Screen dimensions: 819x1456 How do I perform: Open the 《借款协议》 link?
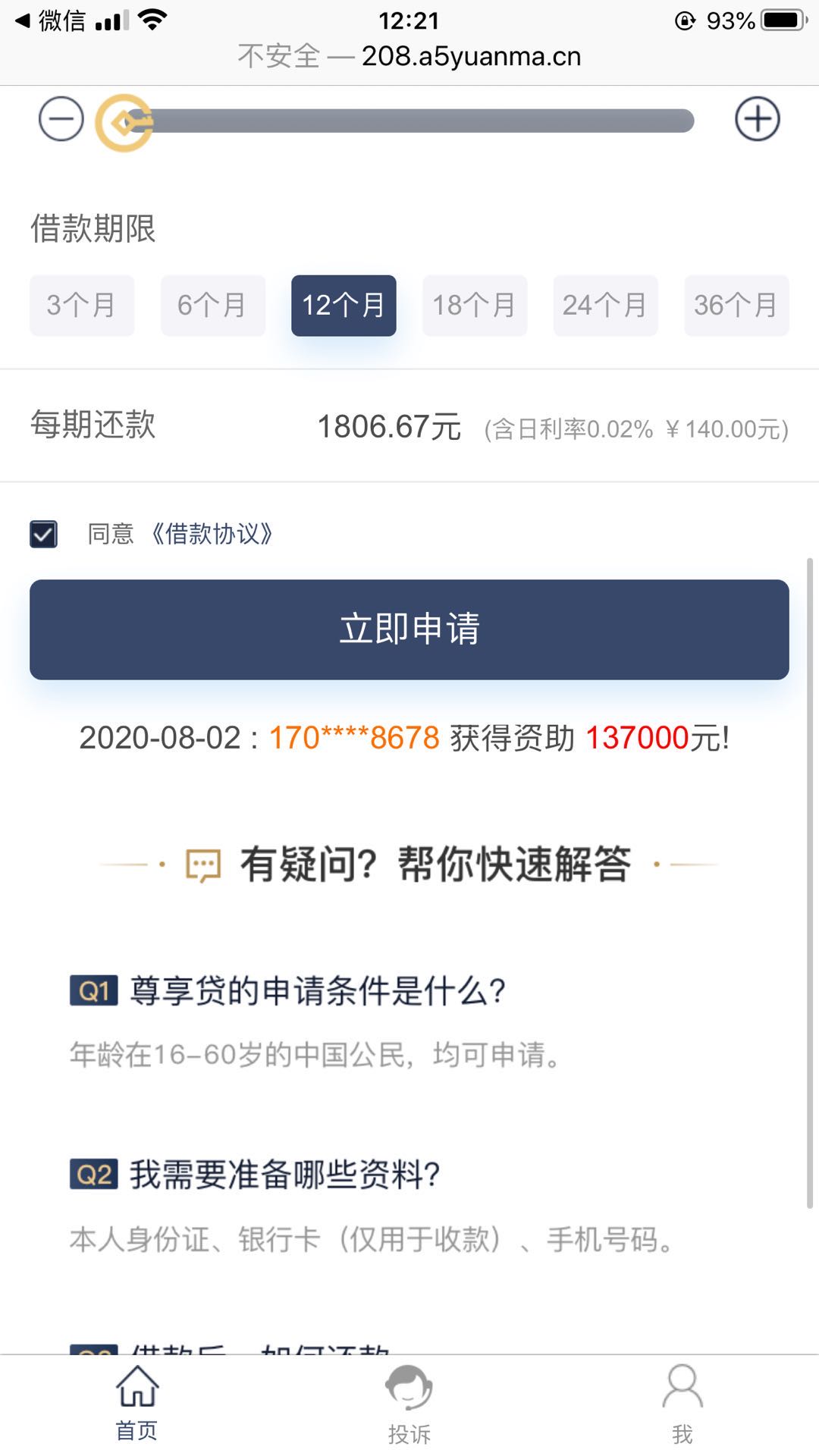click(x=210, y=534)
